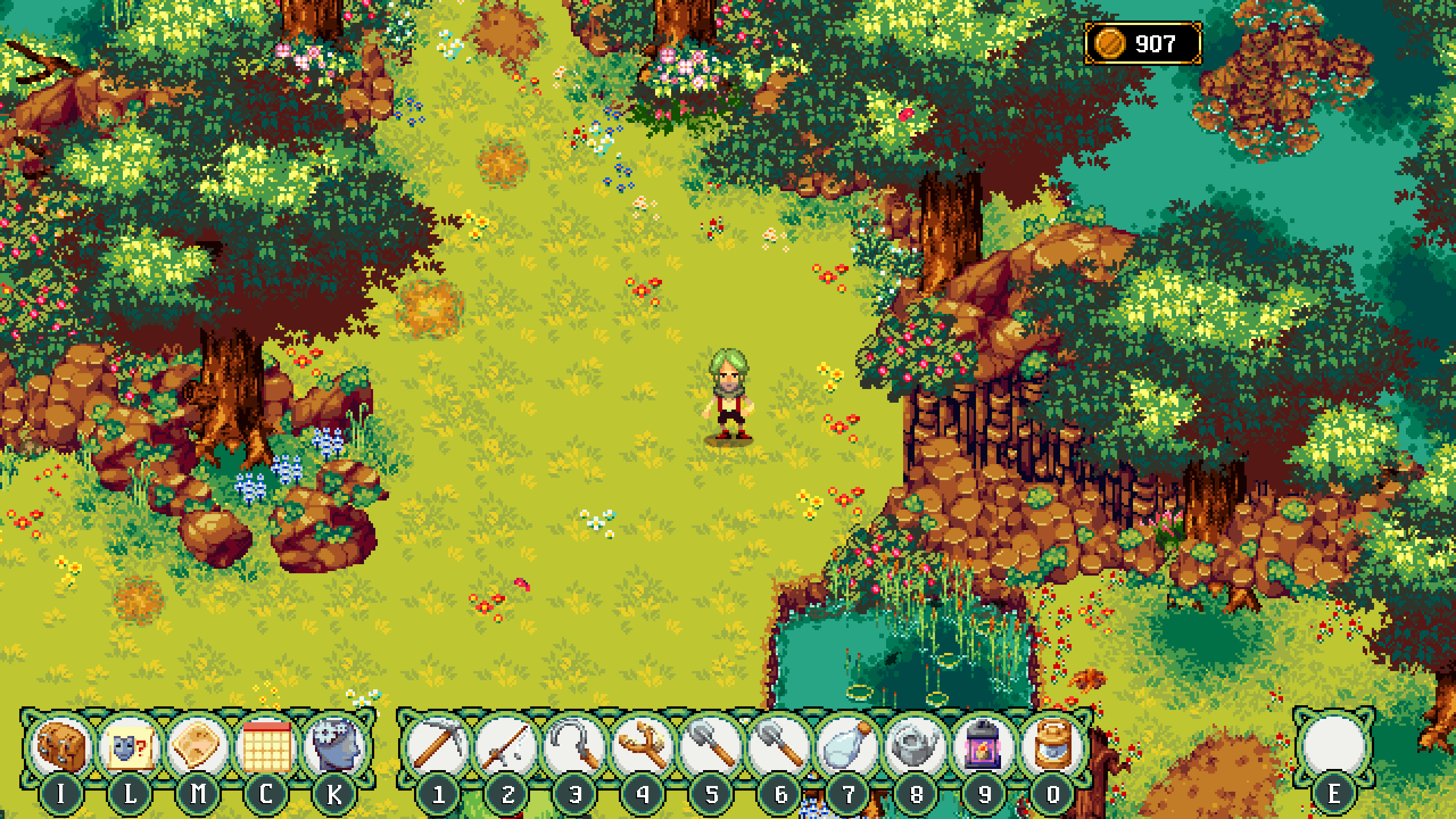Viewport: 1456px width, 819px height.
Task: Open the skills head icon (K)
Action: 334,746
